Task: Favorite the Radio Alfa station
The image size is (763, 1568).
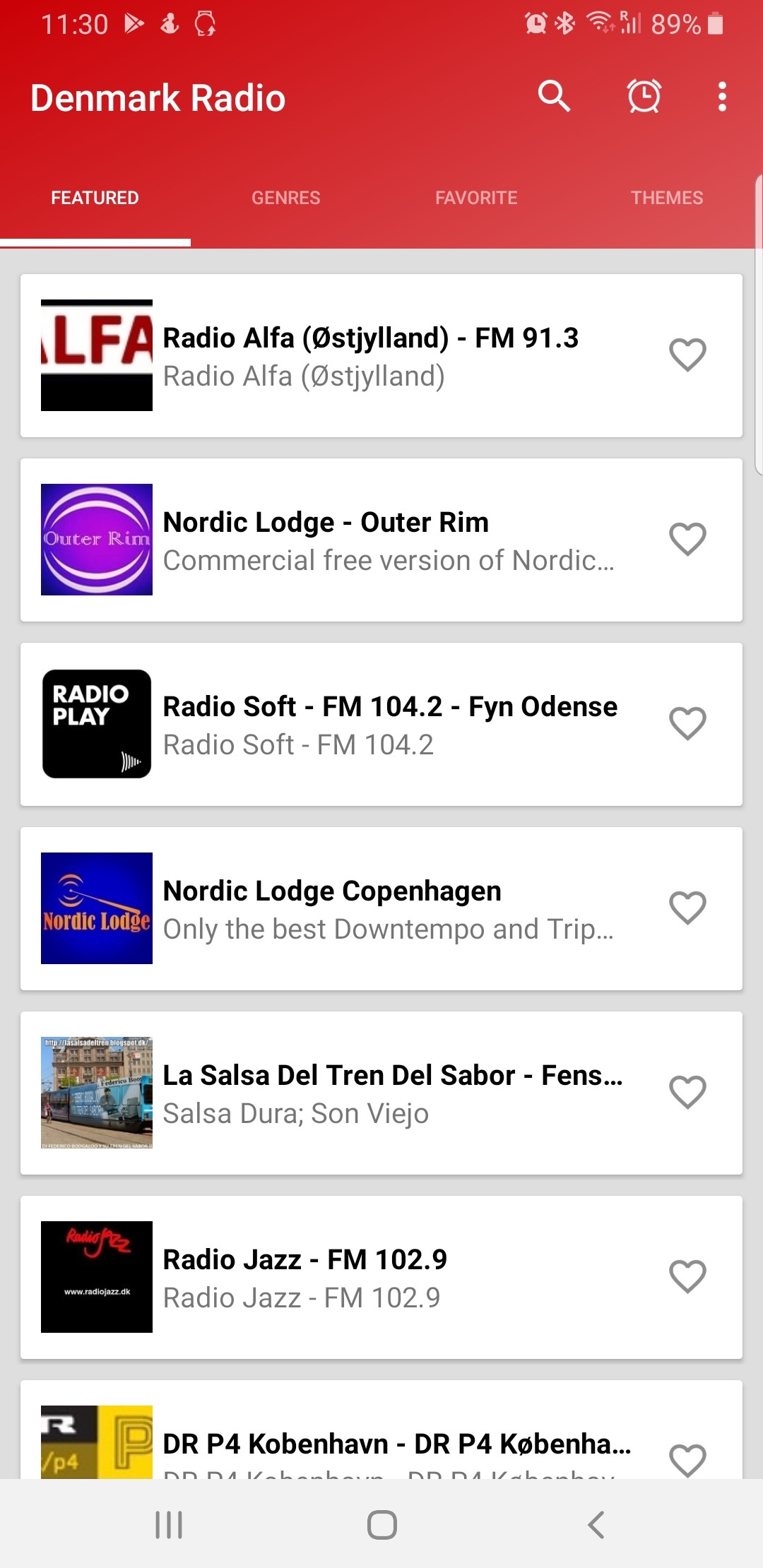Action: (x=688, y=355)
